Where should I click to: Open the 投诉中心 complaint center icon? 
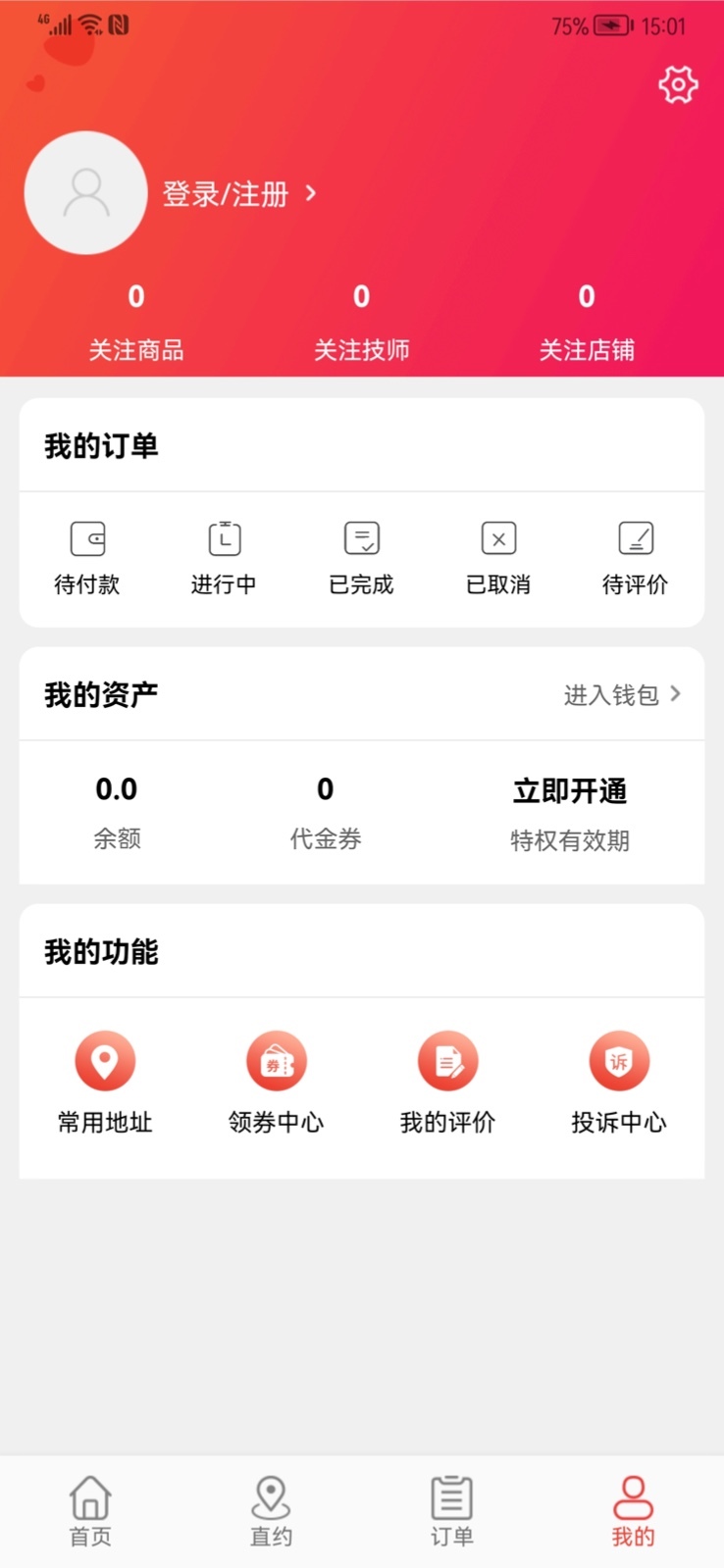pyautogui.click(x=619, y=1079)
